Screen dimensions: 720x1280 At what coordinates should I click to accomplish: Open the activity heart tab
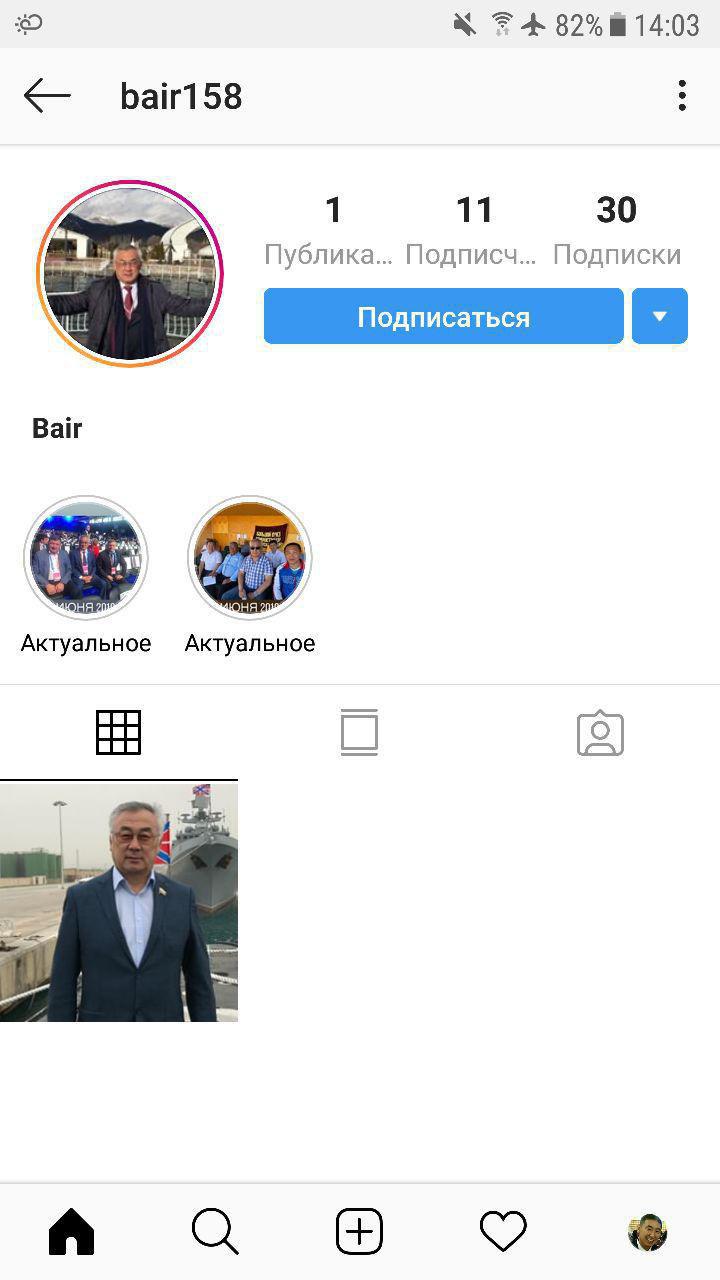point(503,1231)
